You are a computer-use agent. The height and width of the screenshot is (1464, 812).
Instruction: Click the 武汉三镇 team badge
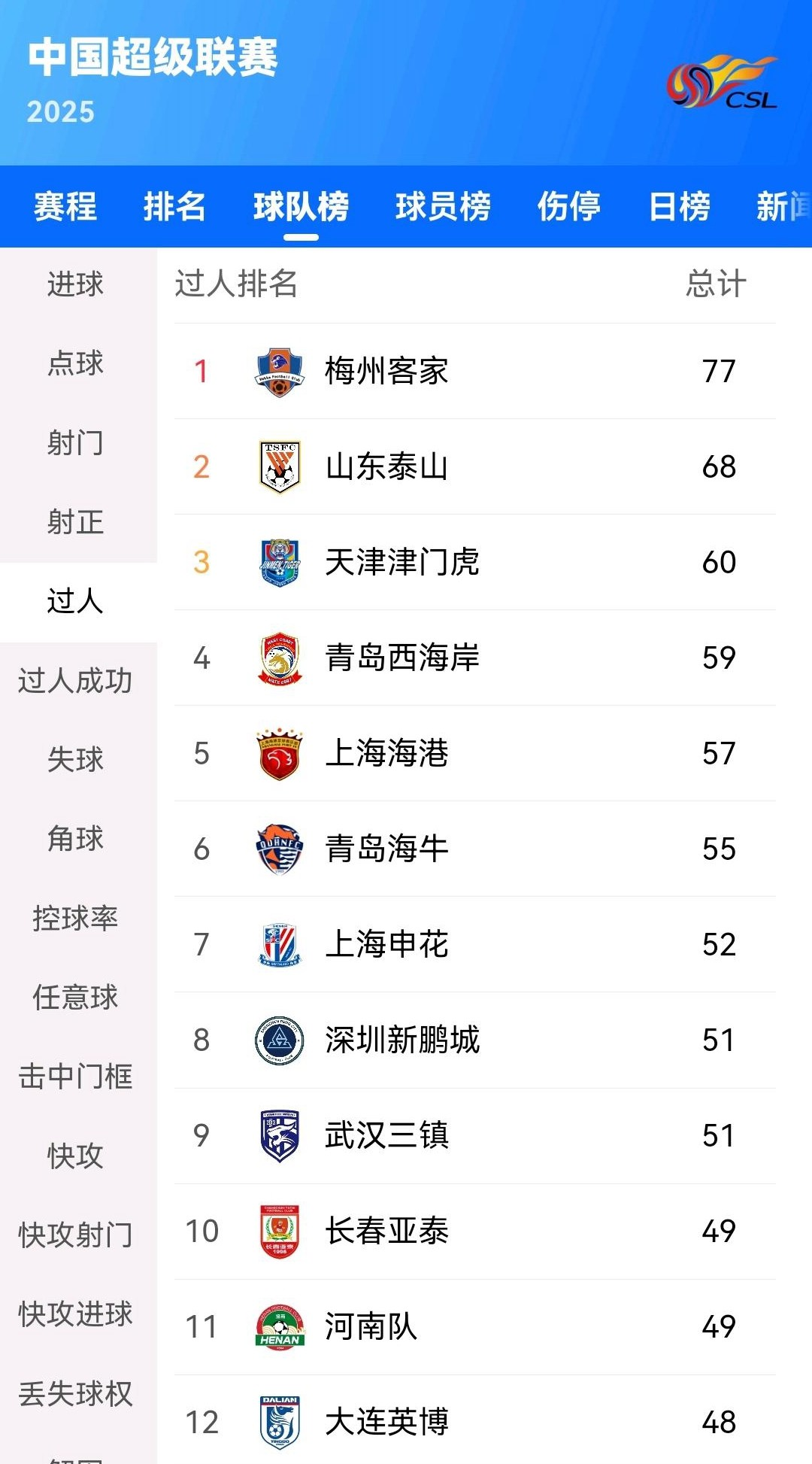[x=278, y=1136]
